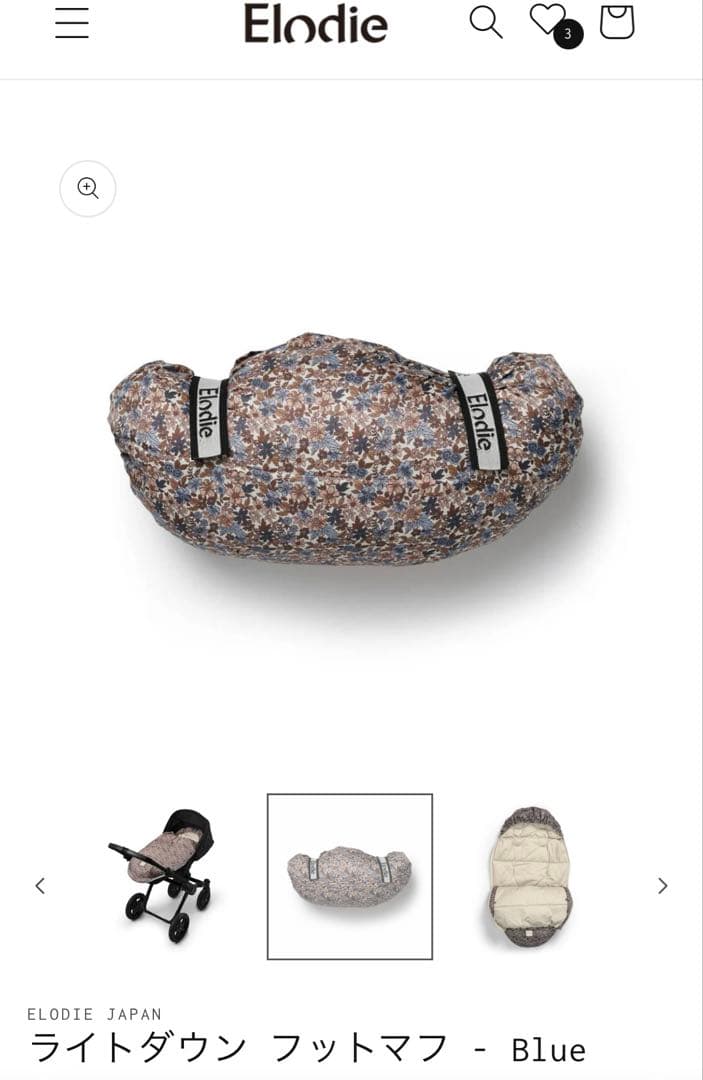
Task: Zoom in on the product image
Action: tap(88, 188)
